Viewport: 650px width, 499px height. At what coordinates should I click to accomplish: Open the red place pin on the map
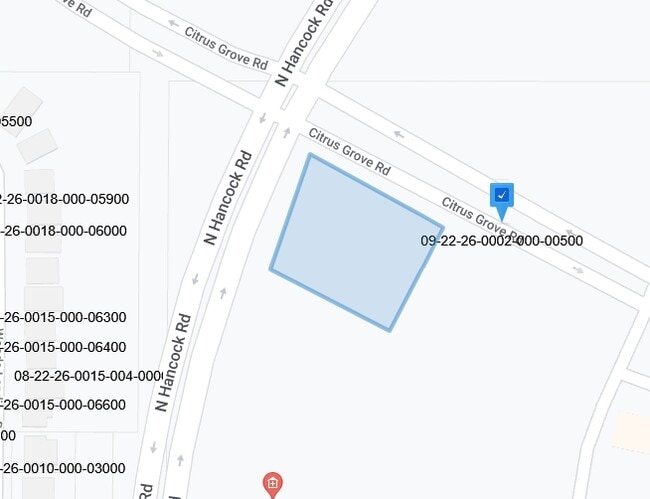(273, 485)
